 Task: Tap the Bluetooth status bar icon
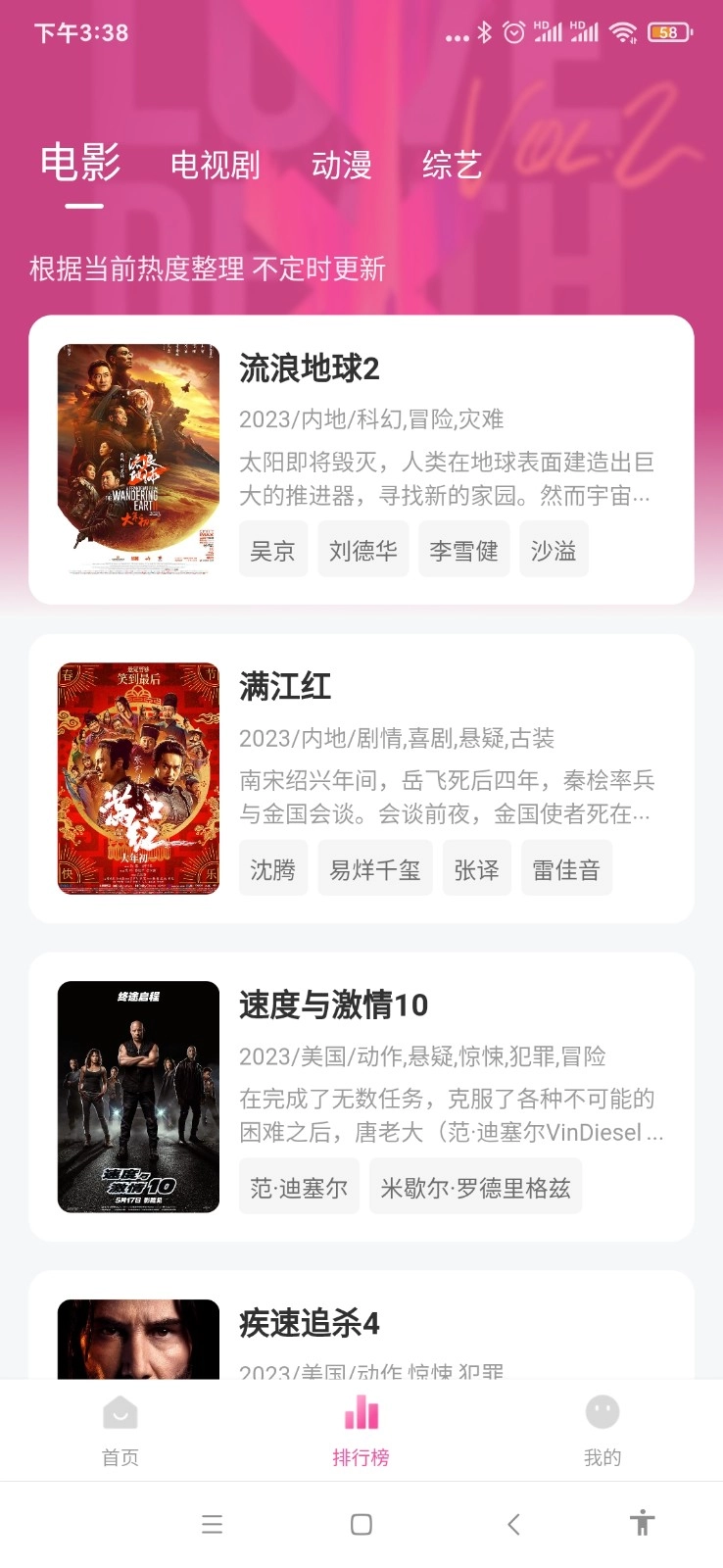pyautogui.click(x=484, y=31)
